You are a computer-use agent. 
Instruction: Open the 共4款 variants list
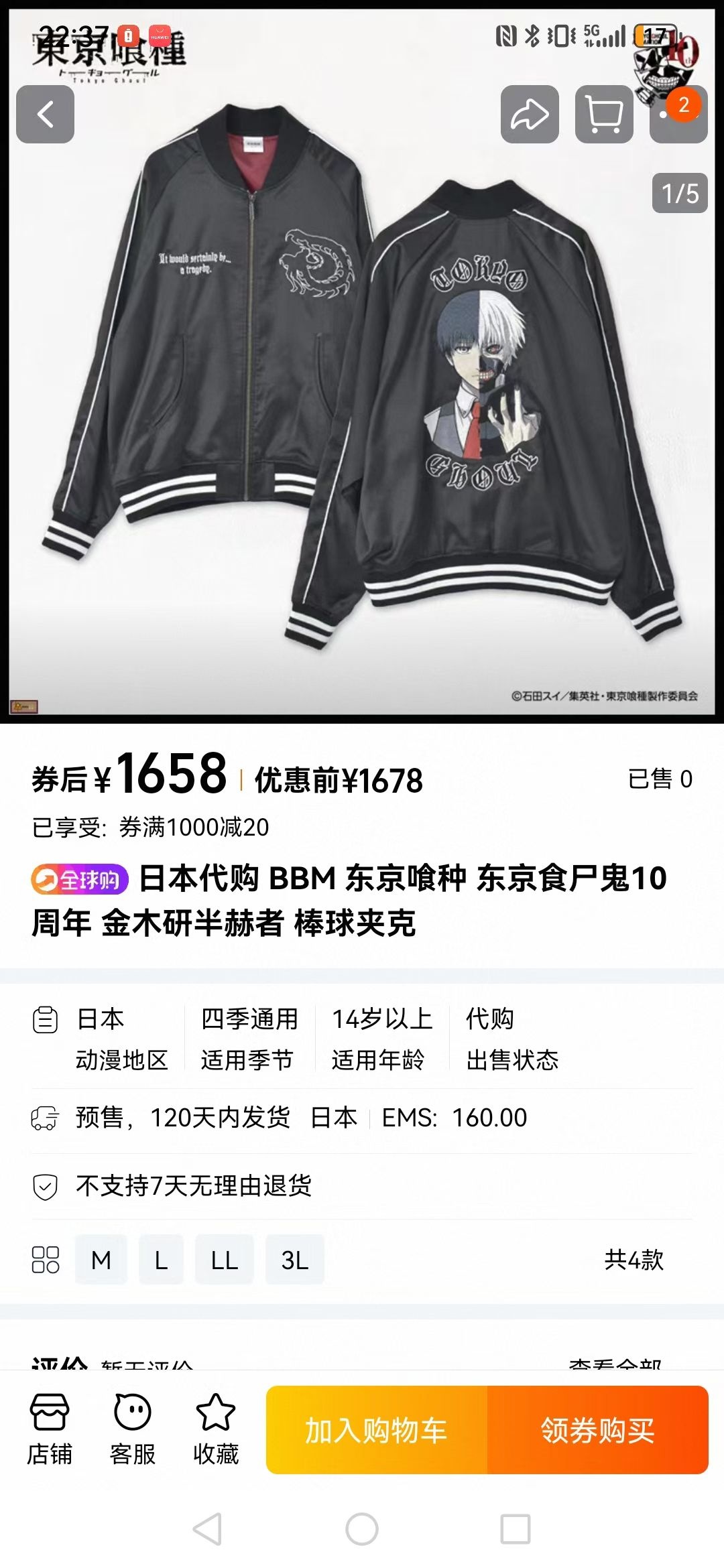pyautogui.click(x=633, y=1260)
